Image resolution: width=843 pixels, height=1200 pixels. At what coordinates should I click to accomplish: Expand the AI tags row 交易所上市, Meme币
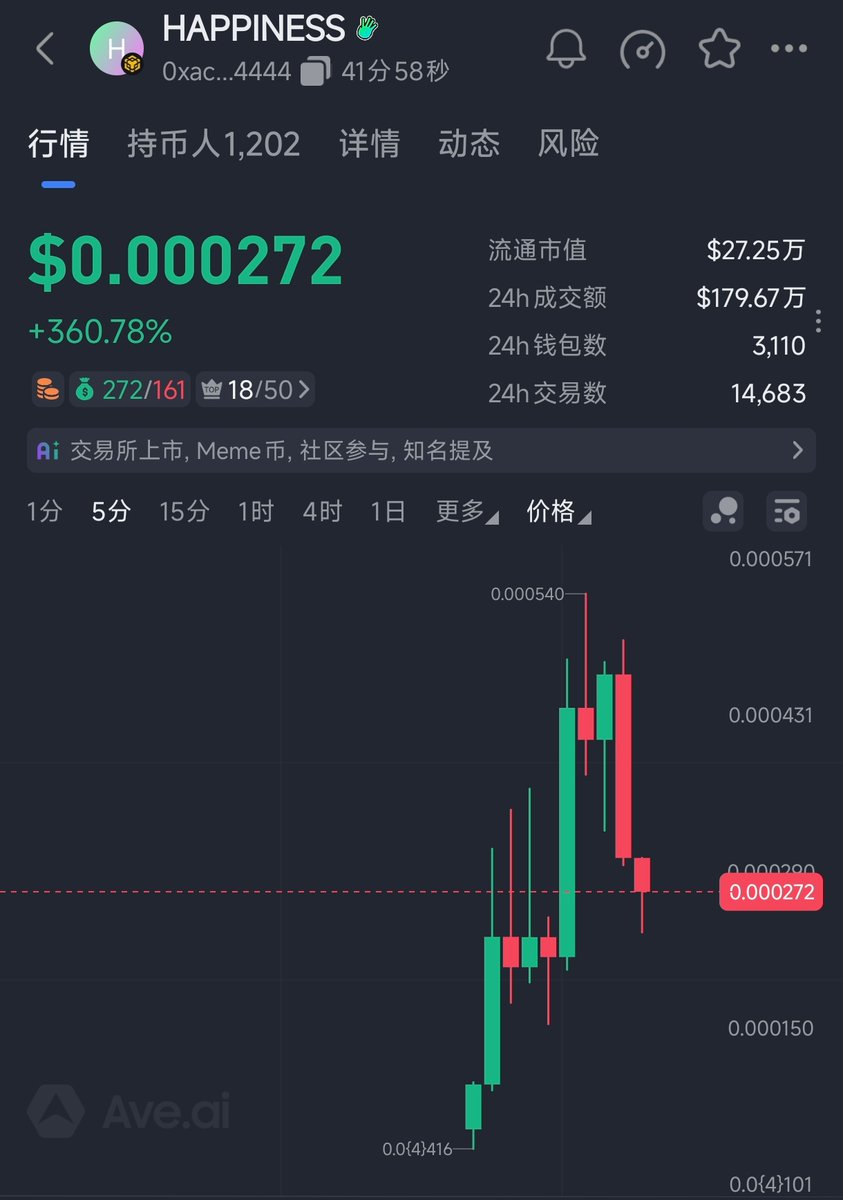[420, 451]
